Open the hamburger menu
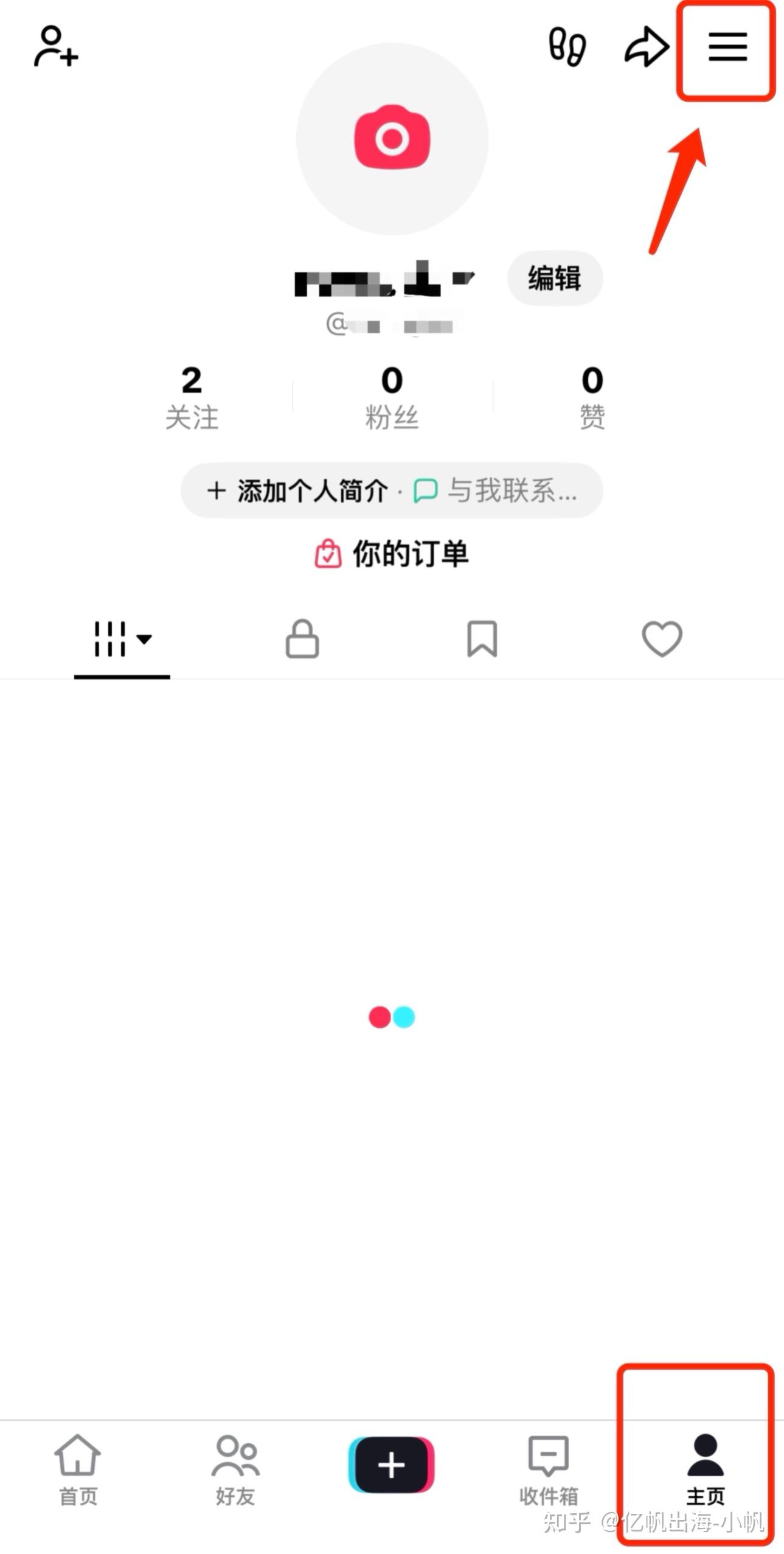 [727, 46]
